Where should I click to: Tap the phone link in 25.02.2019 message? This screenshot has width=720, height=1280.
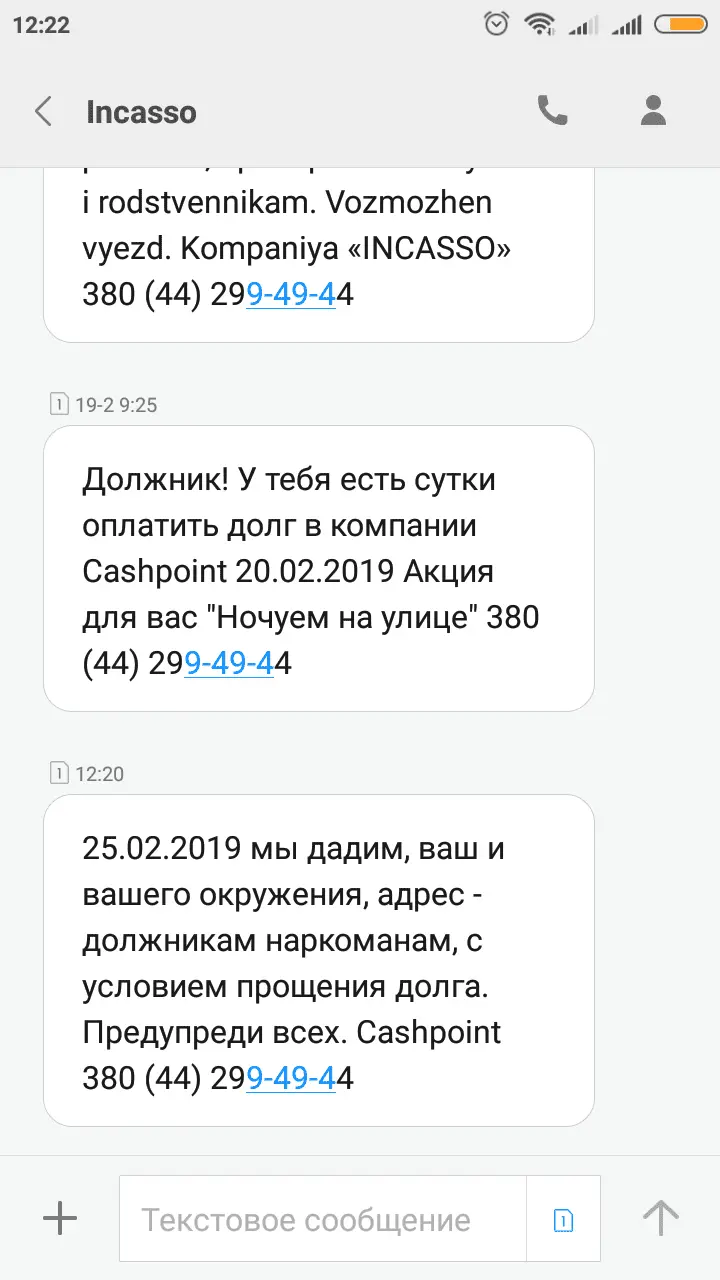[x=290, y=1079]
